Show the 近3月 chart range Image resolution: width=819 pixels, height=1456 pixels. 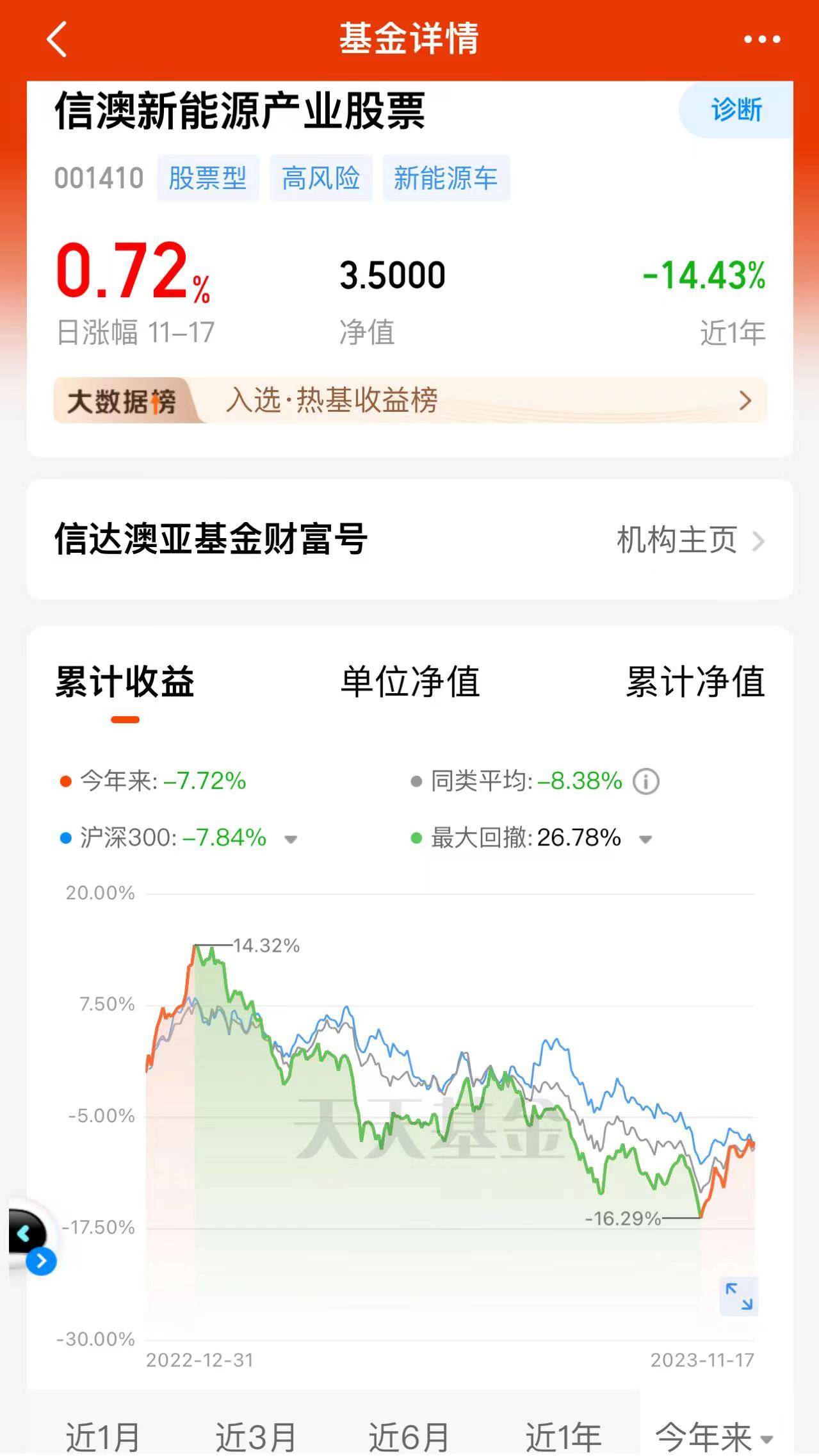pyautogui.click(x=255, y=1436)
